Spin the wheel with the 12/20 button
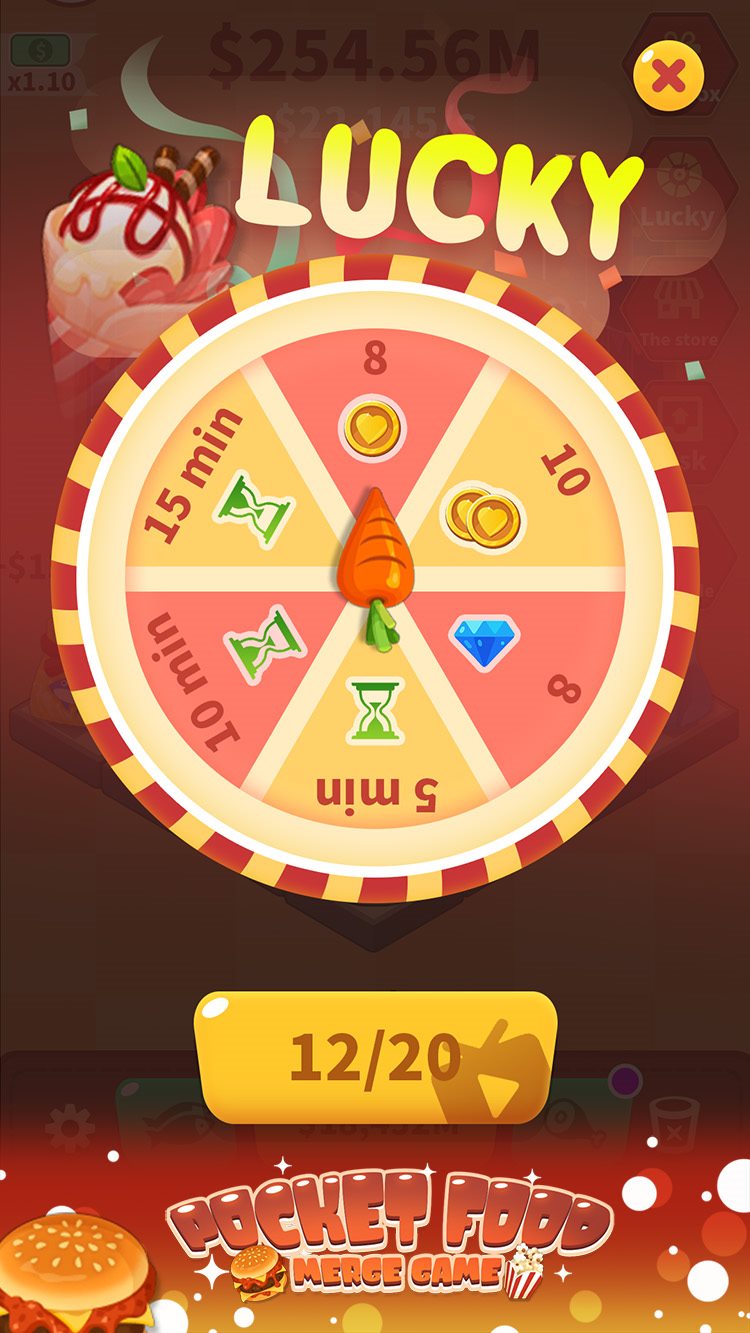Screen dimensions: 750x1333 [375, 1057]
